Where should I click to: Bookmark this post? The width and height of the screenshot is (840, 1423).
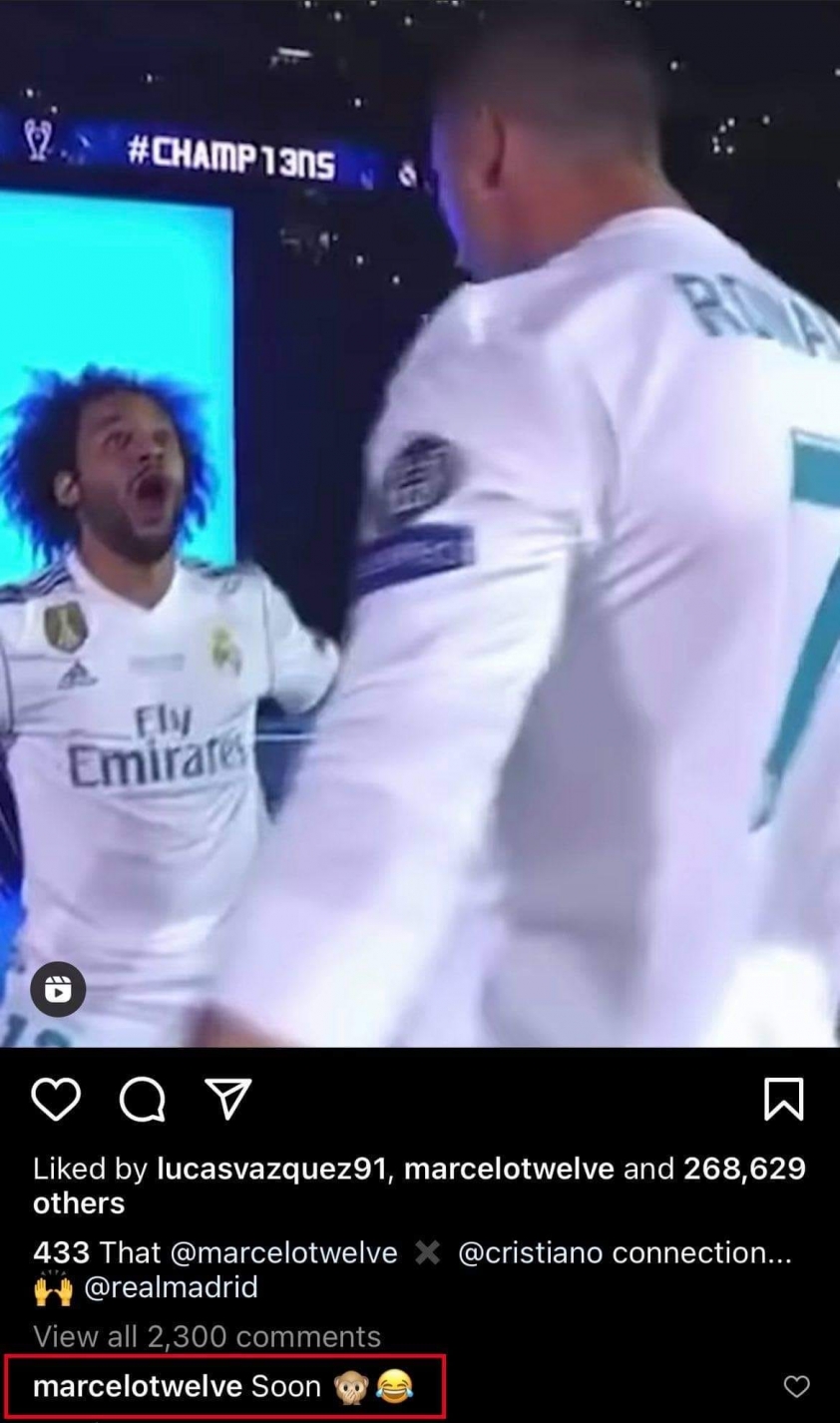point(783,1100)
